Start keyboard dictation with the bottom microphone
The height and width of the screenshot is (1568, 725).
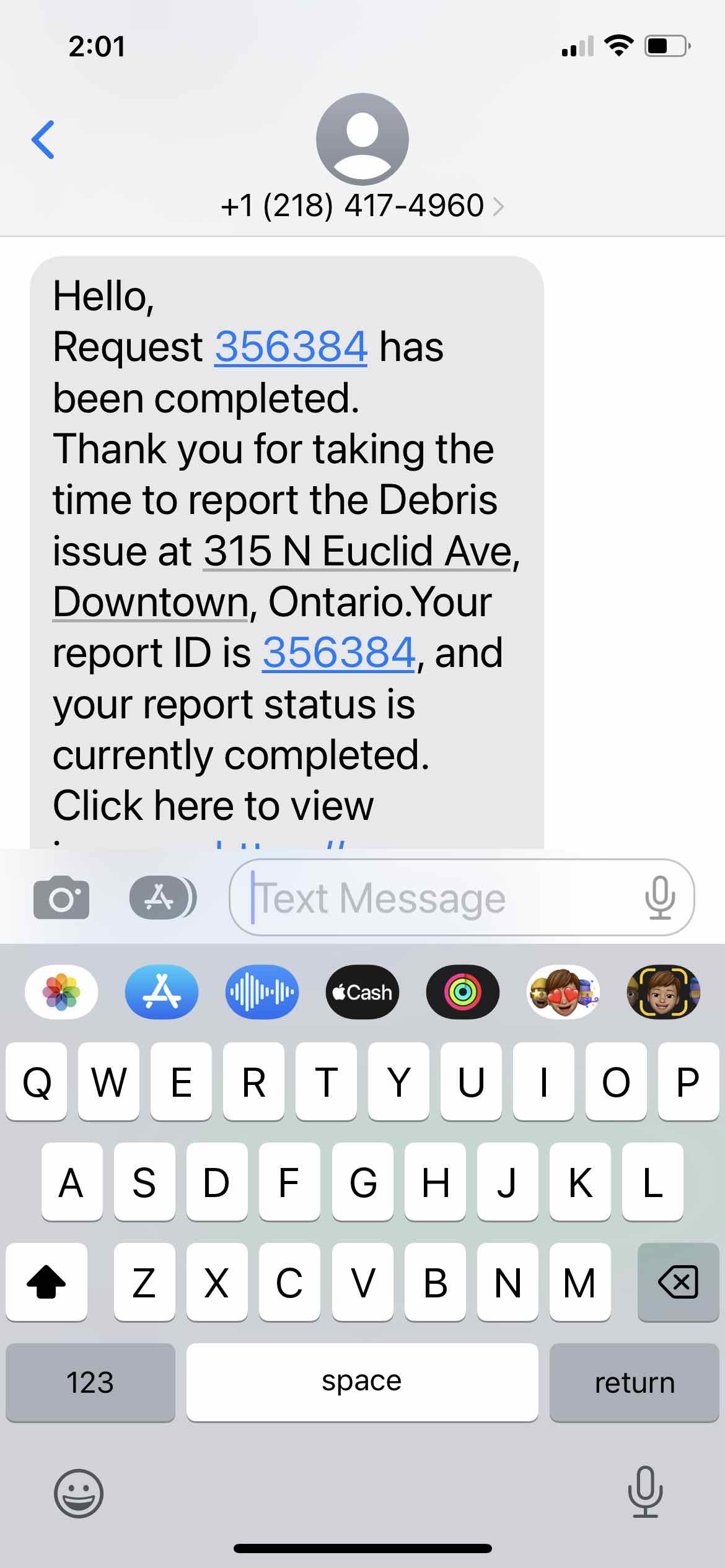tap(645, 1492)
